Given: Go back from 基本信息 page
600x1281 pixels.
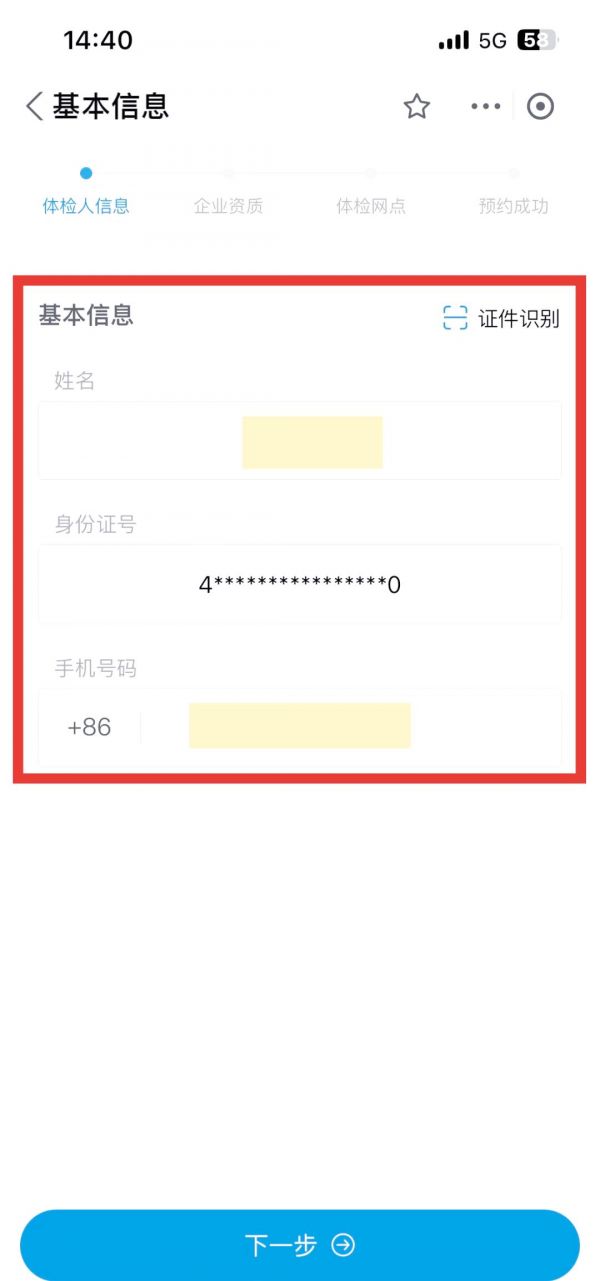Looking at the screenshot, I should [35, 107].
